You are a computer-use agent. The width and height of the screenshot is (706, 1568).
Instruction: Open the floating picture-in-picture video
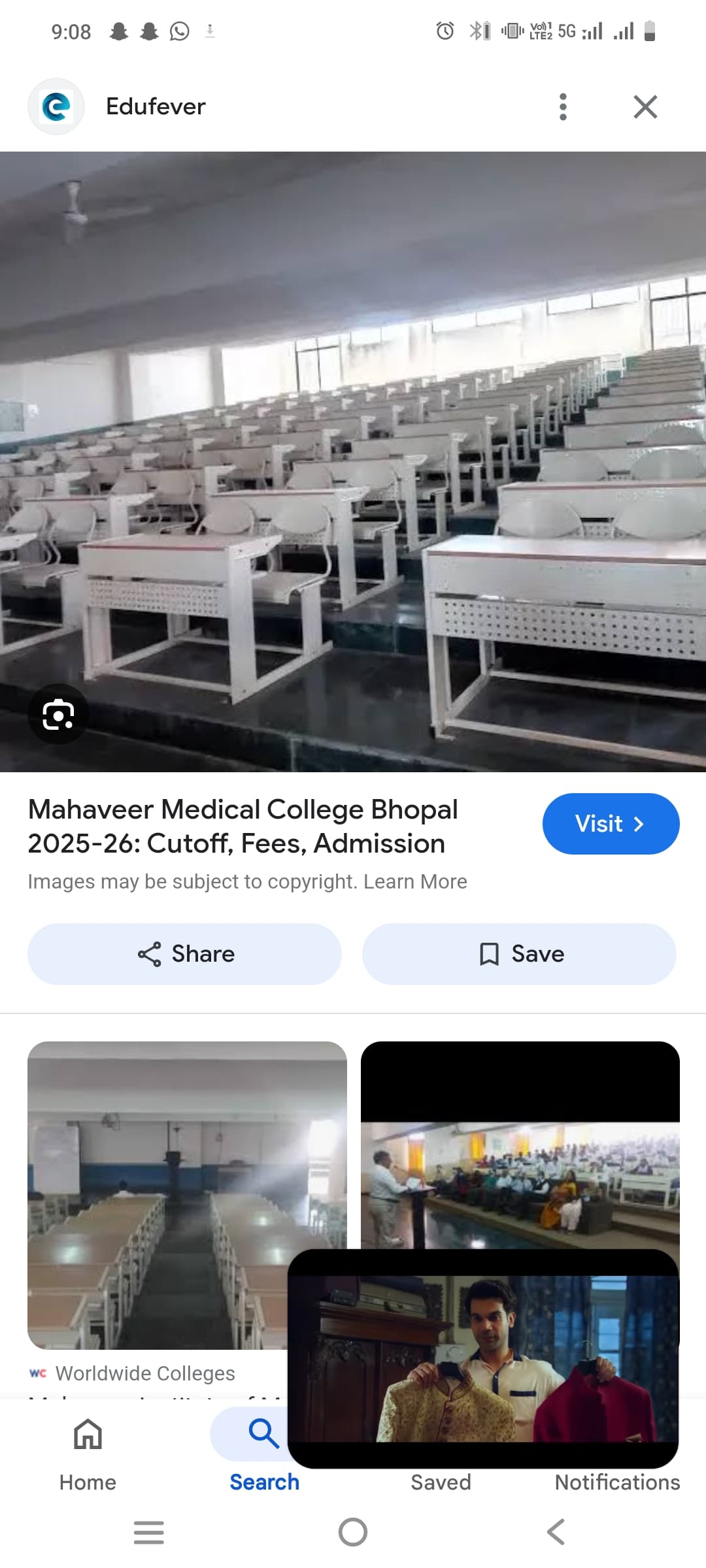point(482,1359)
